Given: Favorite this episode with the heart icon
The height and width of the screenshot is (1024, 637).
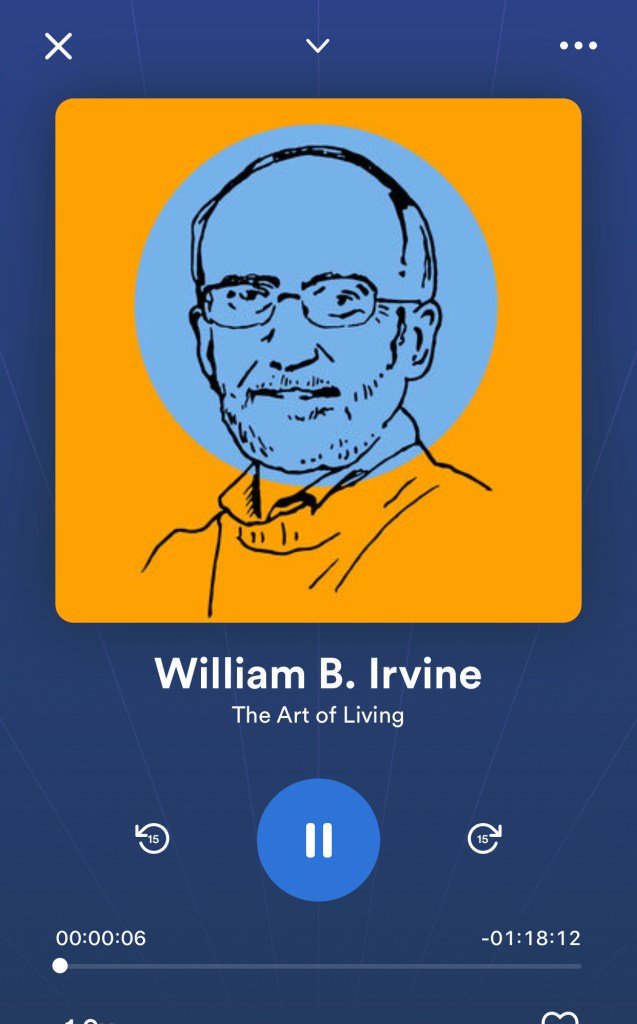Looking at the screenshot, I should coord(559,1017).
